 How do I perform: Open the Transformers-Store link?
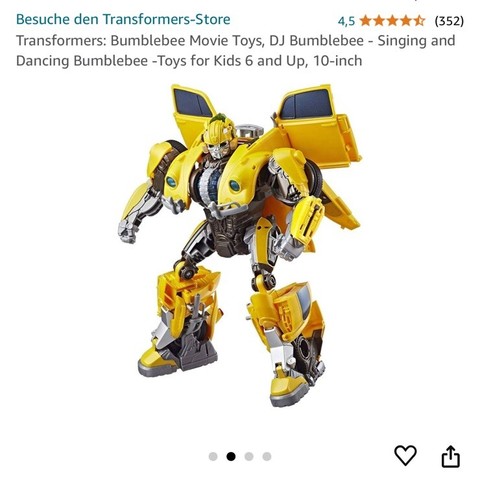[x=123, y=19]
